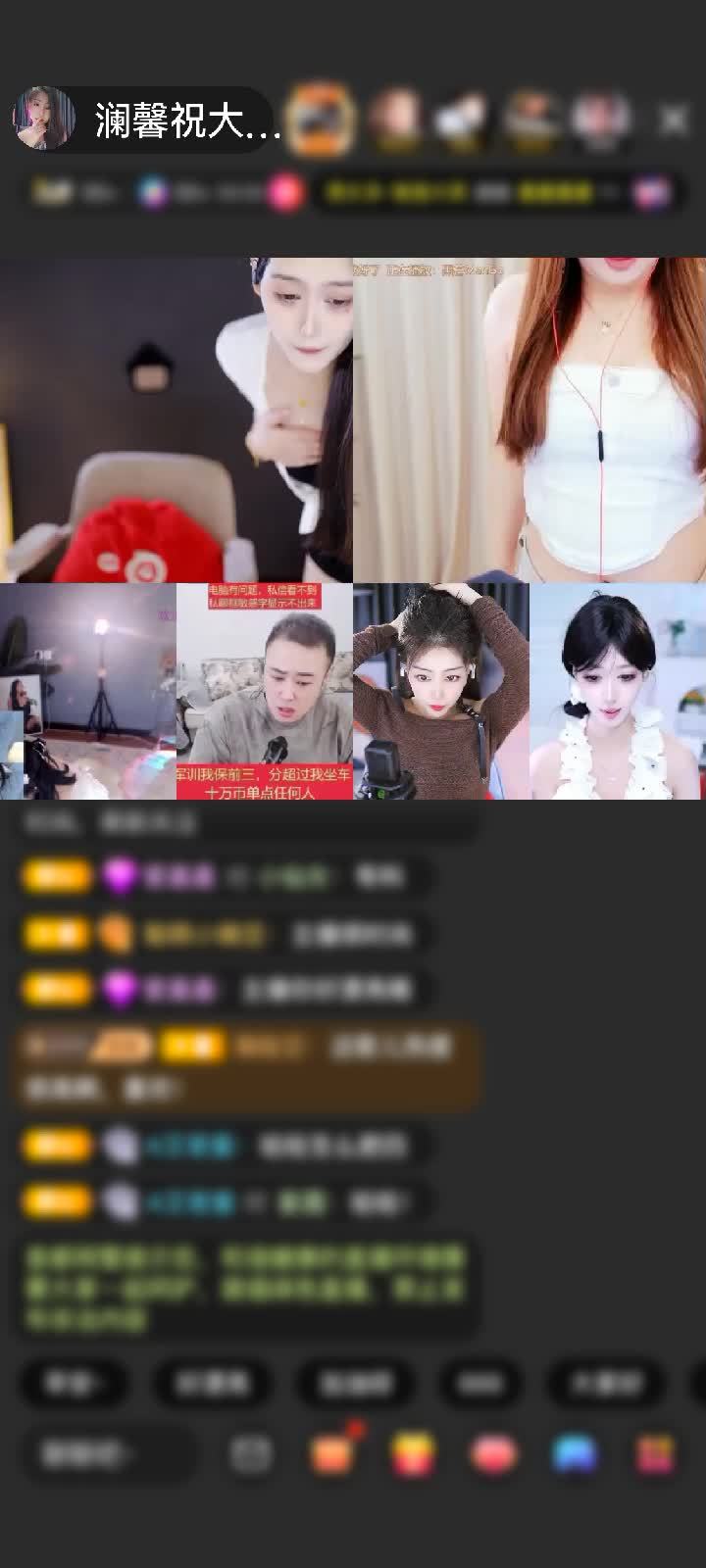Viewport: 706px width, 1568px height.
Task: Open video tile of woman with white lace collar
Action: 618,691
